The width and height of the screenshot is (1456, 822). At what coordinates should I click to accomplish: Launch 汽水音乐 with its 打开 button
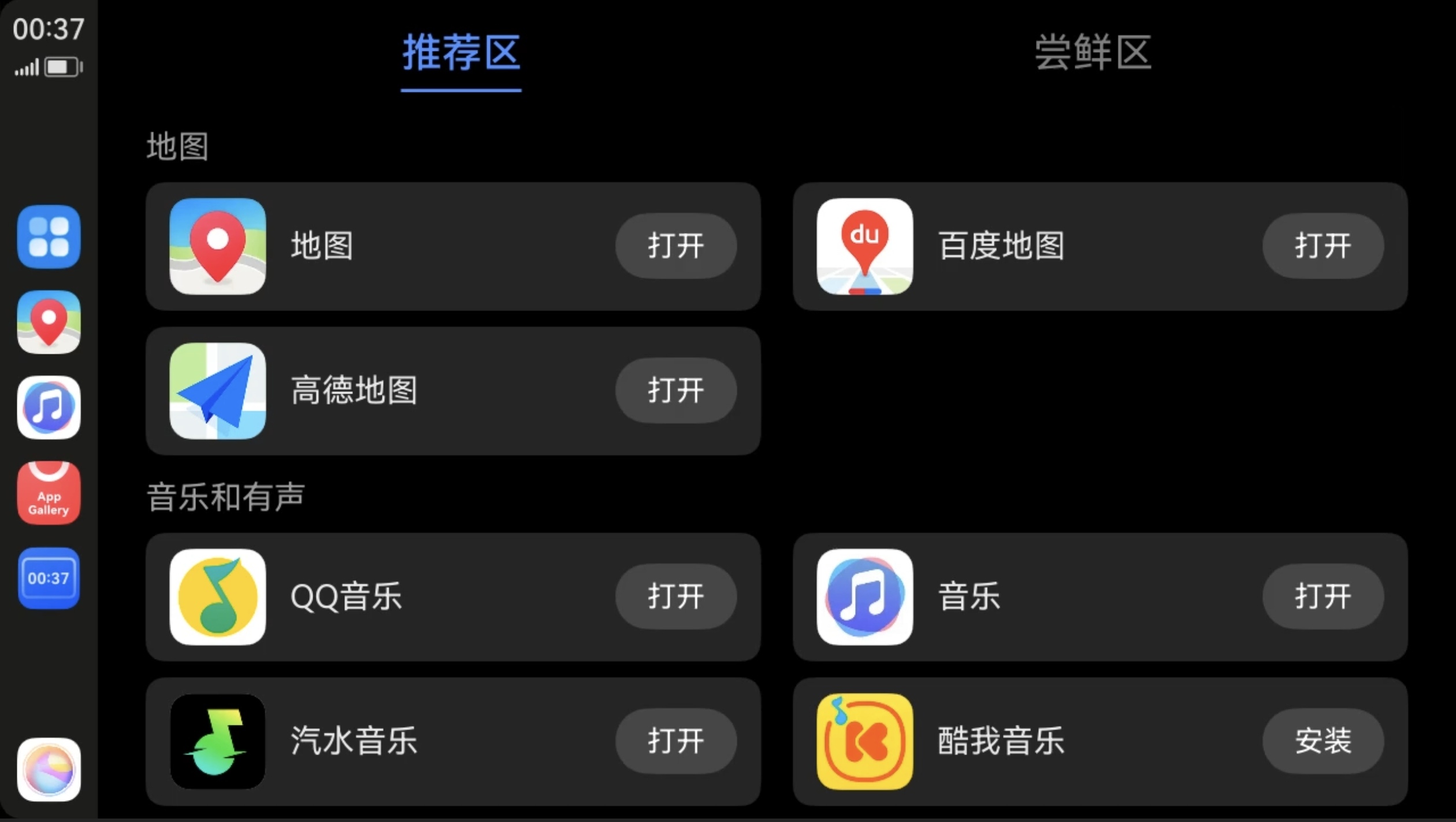pyautogui.click(x=675, y=740)
